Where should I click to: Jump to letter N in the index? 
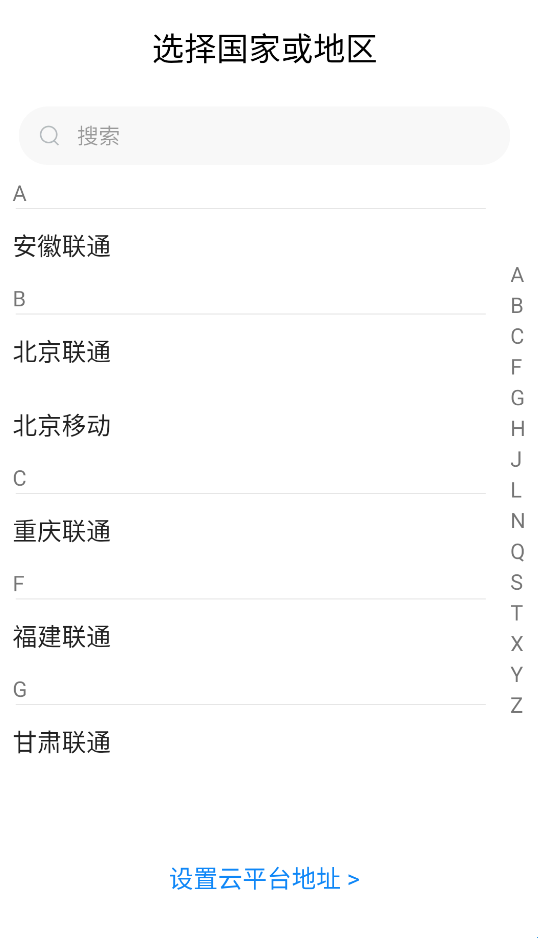click(x=517, y=521)
